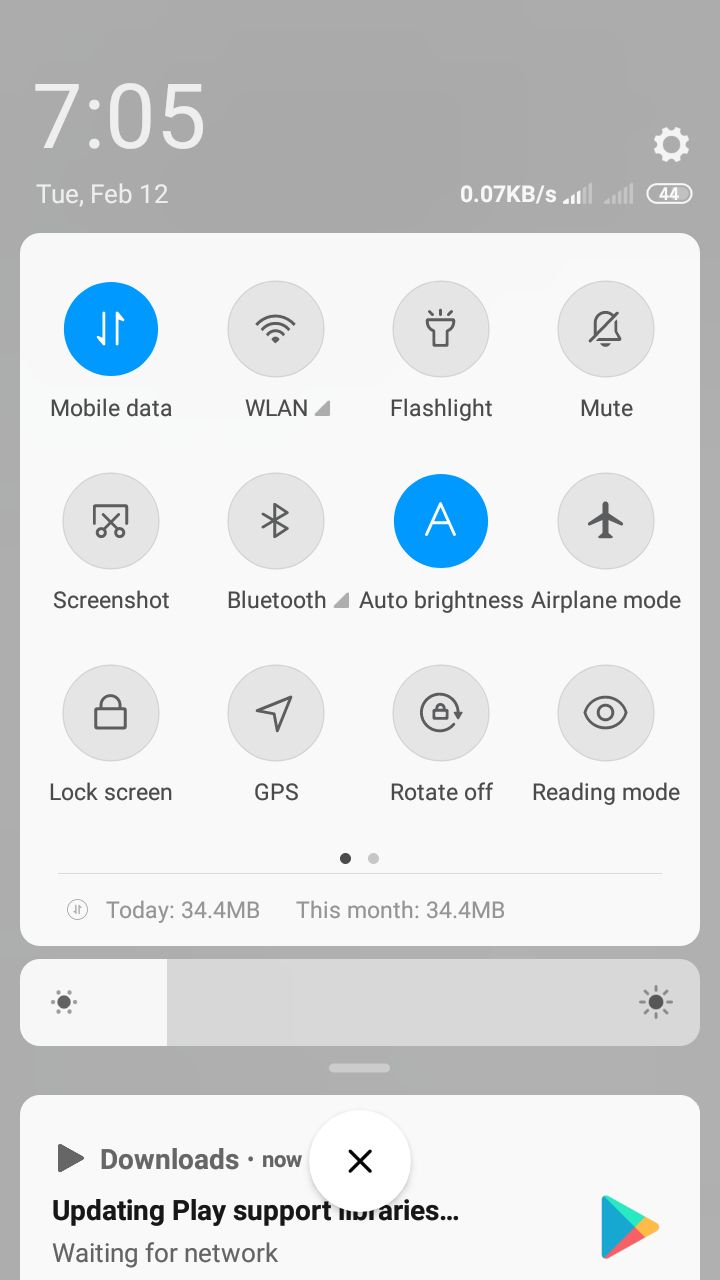Expand WLAN options arrow
The height and width of the screenshot is (1280, 720).
(322, 409)
